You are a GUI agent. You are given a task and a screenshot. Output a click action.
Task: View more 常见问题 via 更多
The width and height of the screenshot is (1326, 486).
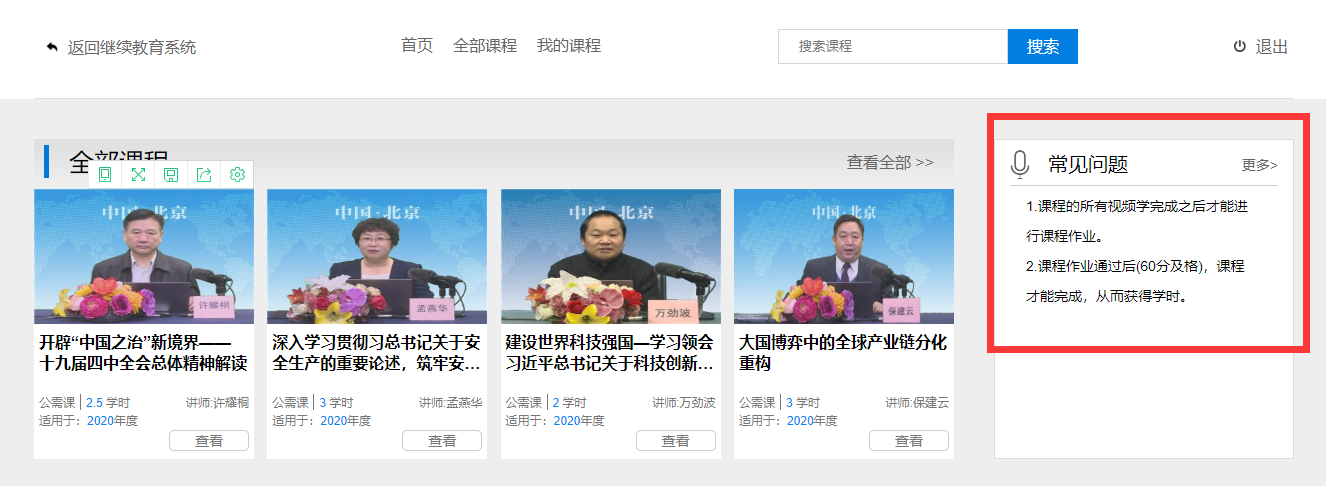click(x=1259, y=165)
